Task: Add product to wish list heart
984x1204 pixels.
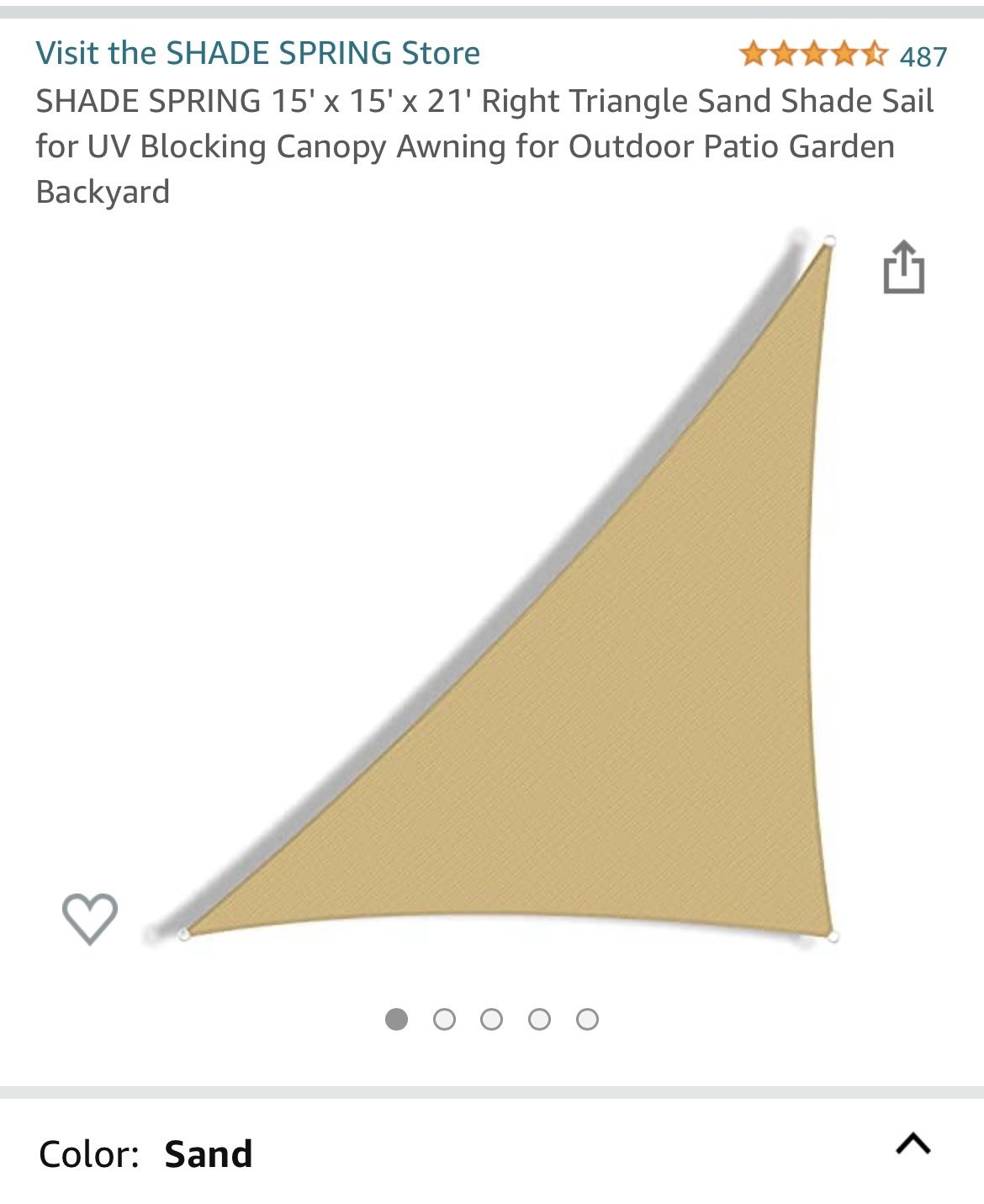Action: (x=90, y=918)
